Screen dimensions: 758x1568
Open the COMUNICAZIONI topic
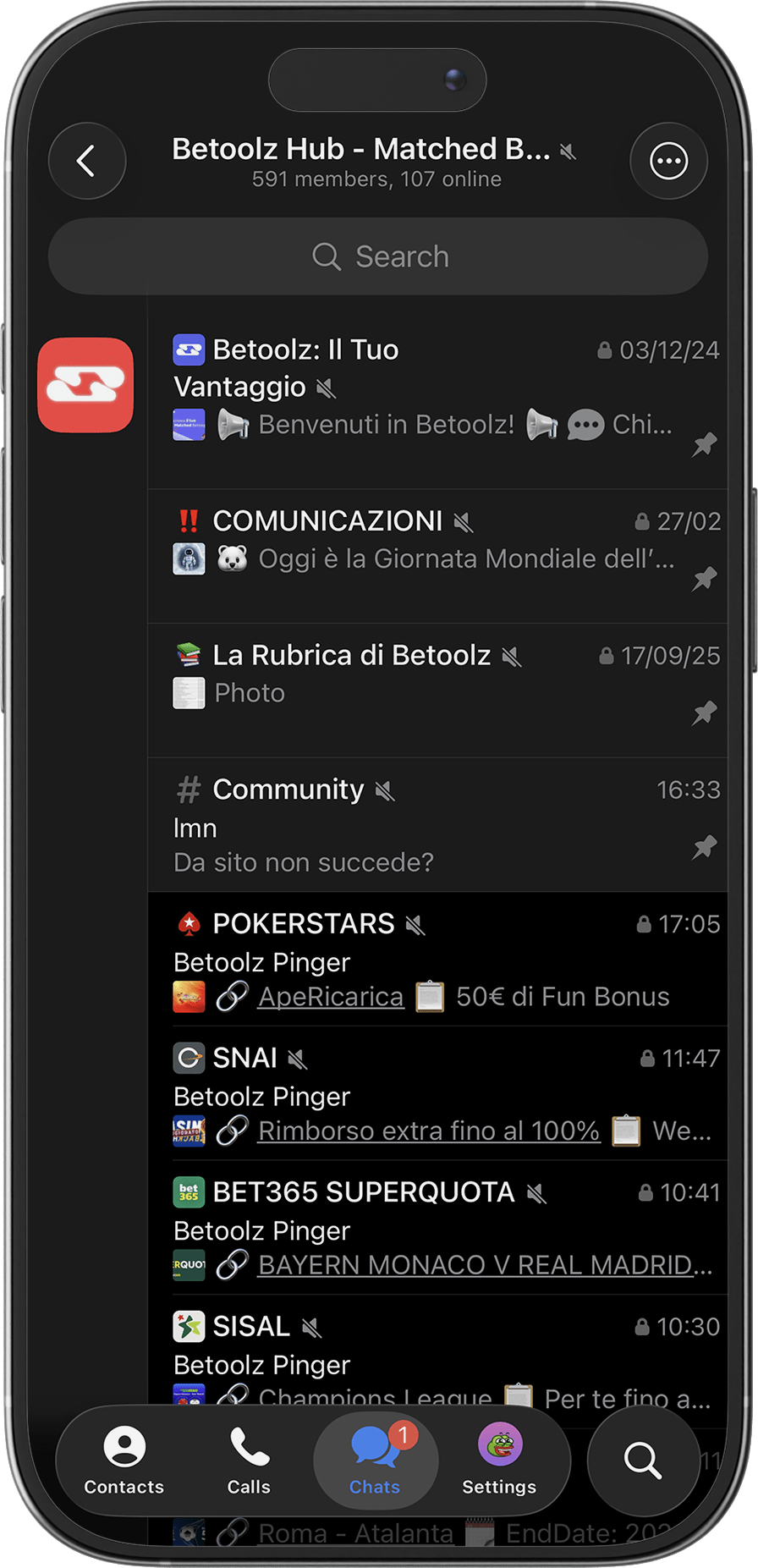(438, 557)
